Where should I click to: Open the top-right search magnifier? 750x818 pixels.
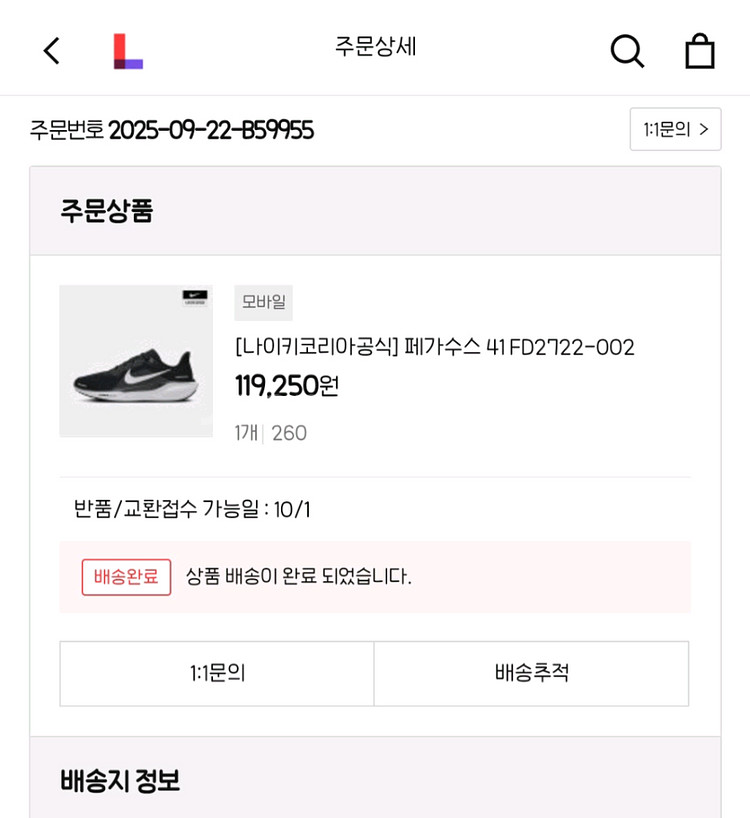pos(627,49)
